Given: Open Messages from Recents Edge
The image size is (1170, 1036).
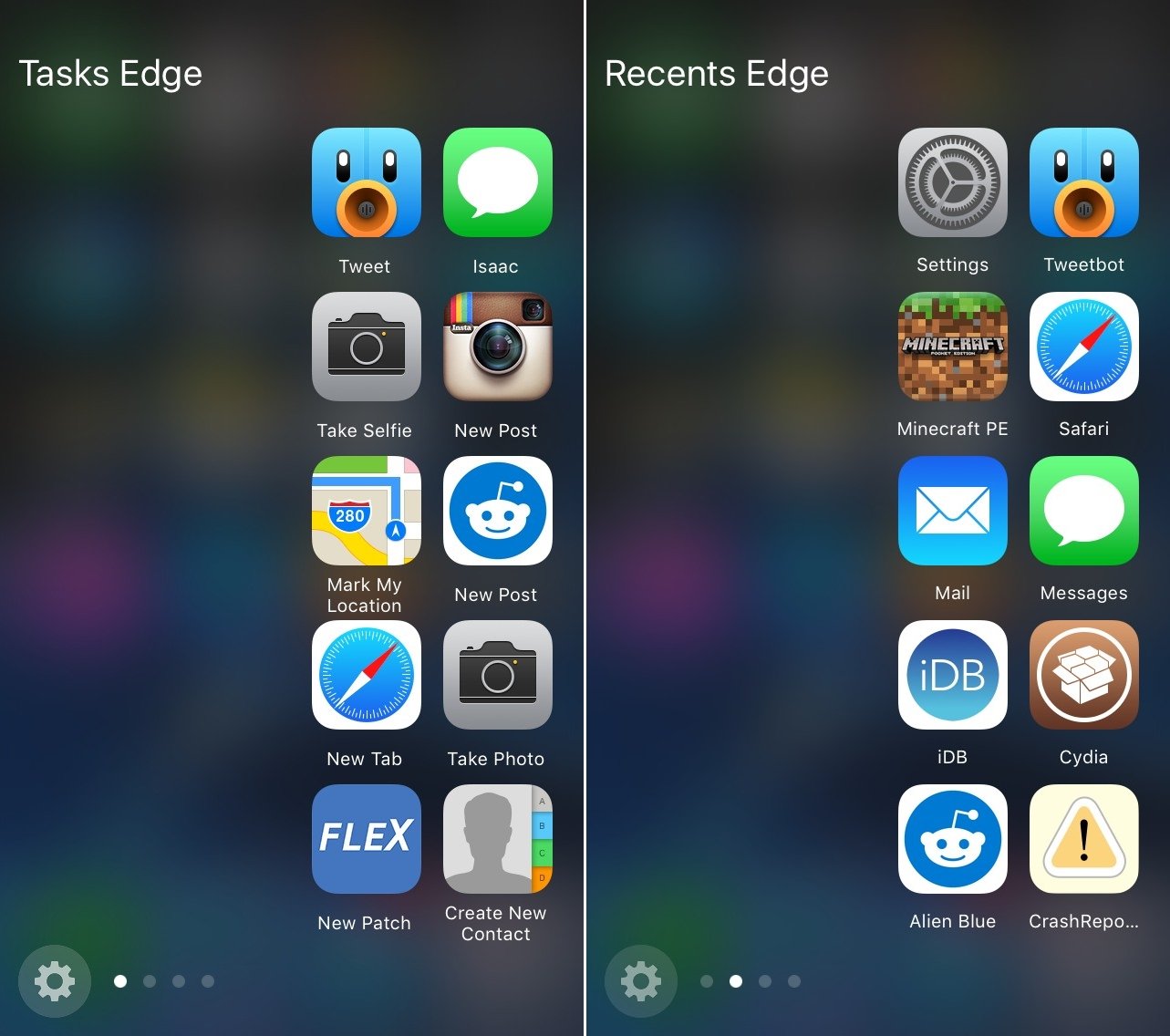Looking at the screenshot, I should (1083, 511).
